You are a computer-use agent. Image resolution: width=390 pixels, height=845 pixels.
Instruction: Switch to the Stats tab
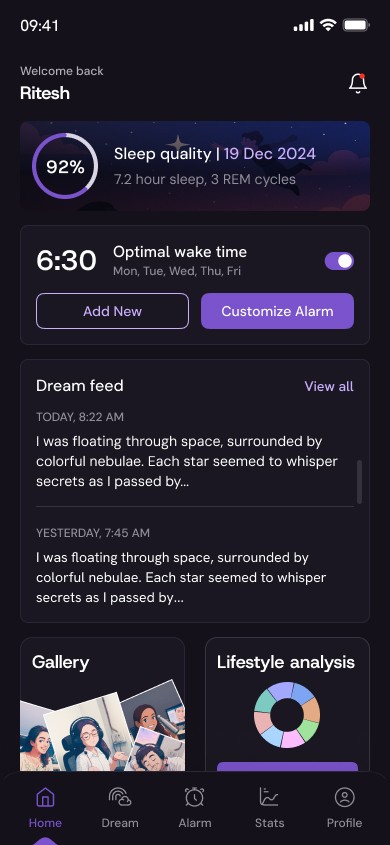(x=269, y=808)
